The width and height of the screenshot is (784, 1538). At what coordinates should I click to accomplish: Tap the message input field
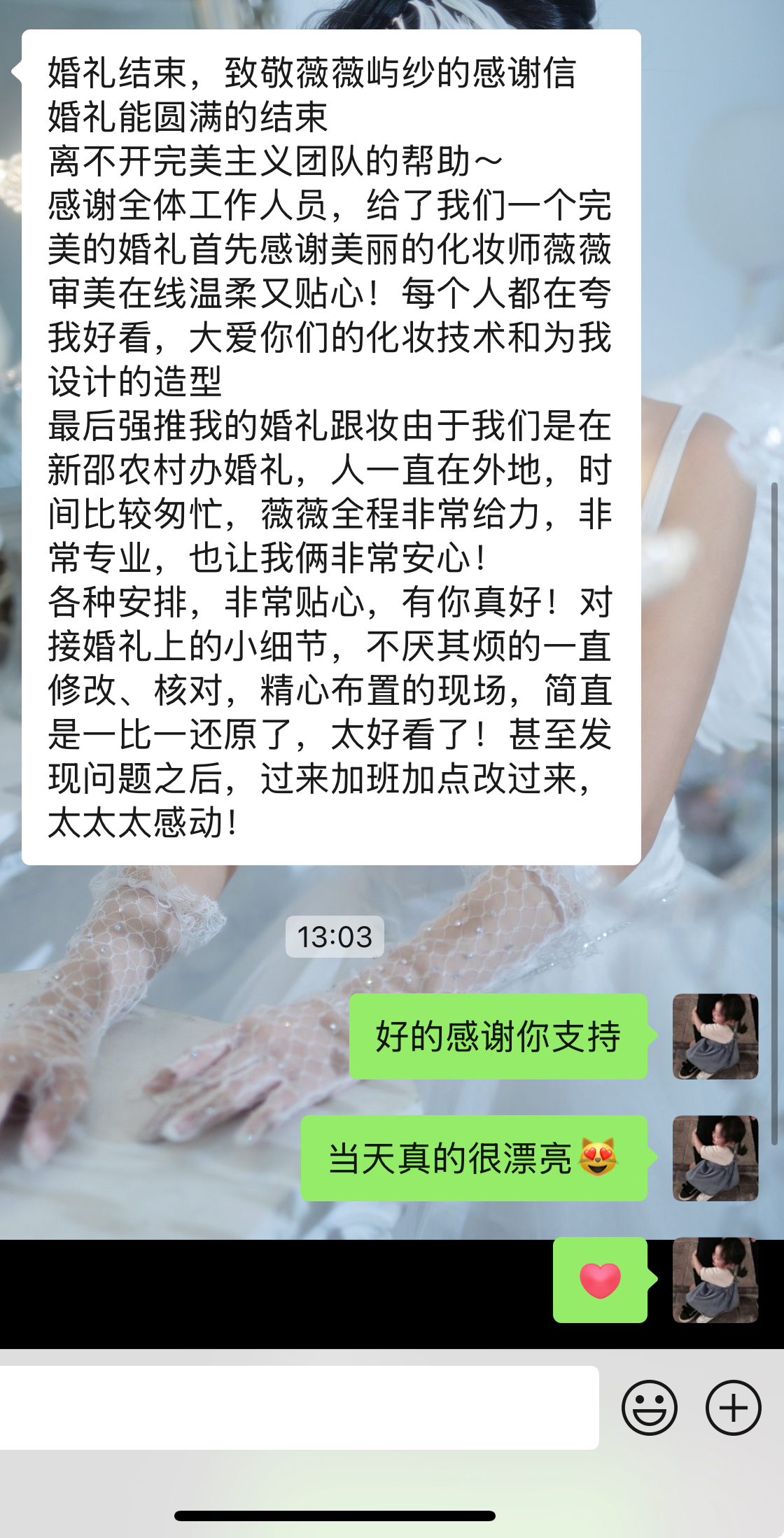(299, 1407)
